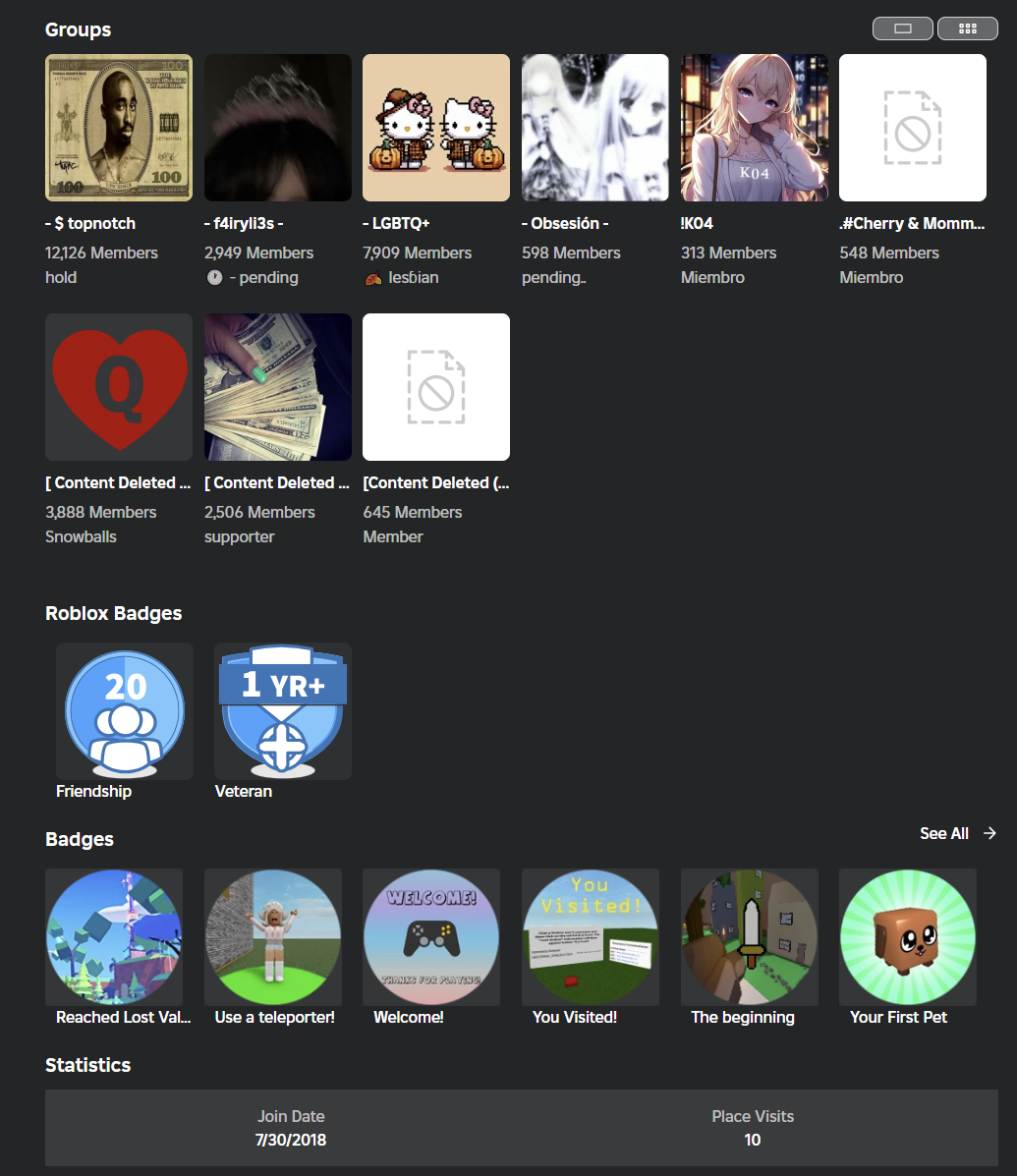Image resolution: width=1017 pixels, height=1176 pixels.
Task: Open the Reached Lost Val... badge
Action: [114, 937]
